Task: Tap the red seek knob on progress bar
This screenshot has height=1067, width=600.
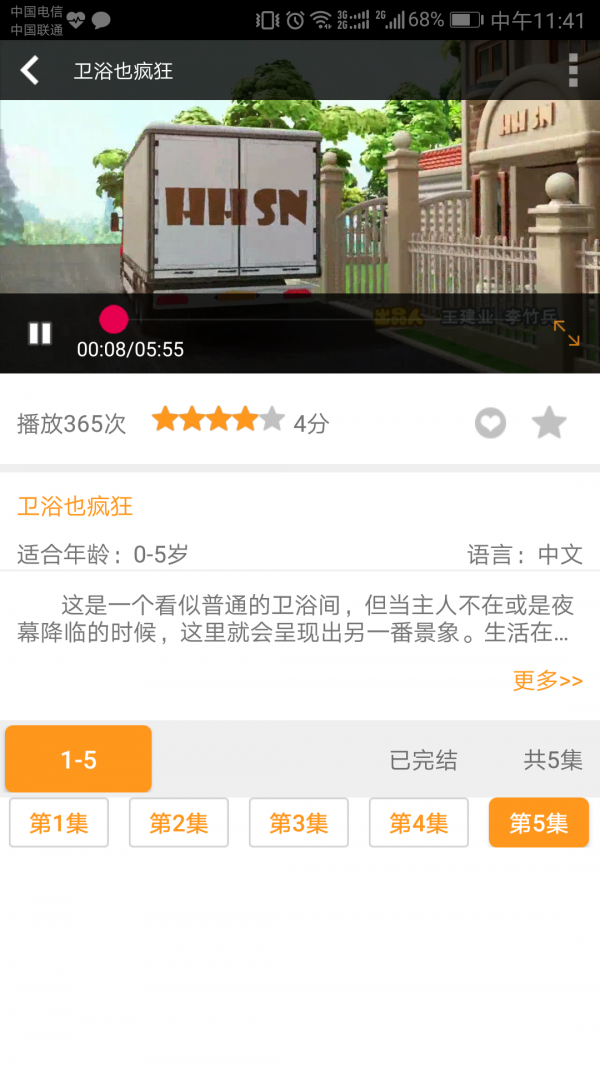Action: 114,319
